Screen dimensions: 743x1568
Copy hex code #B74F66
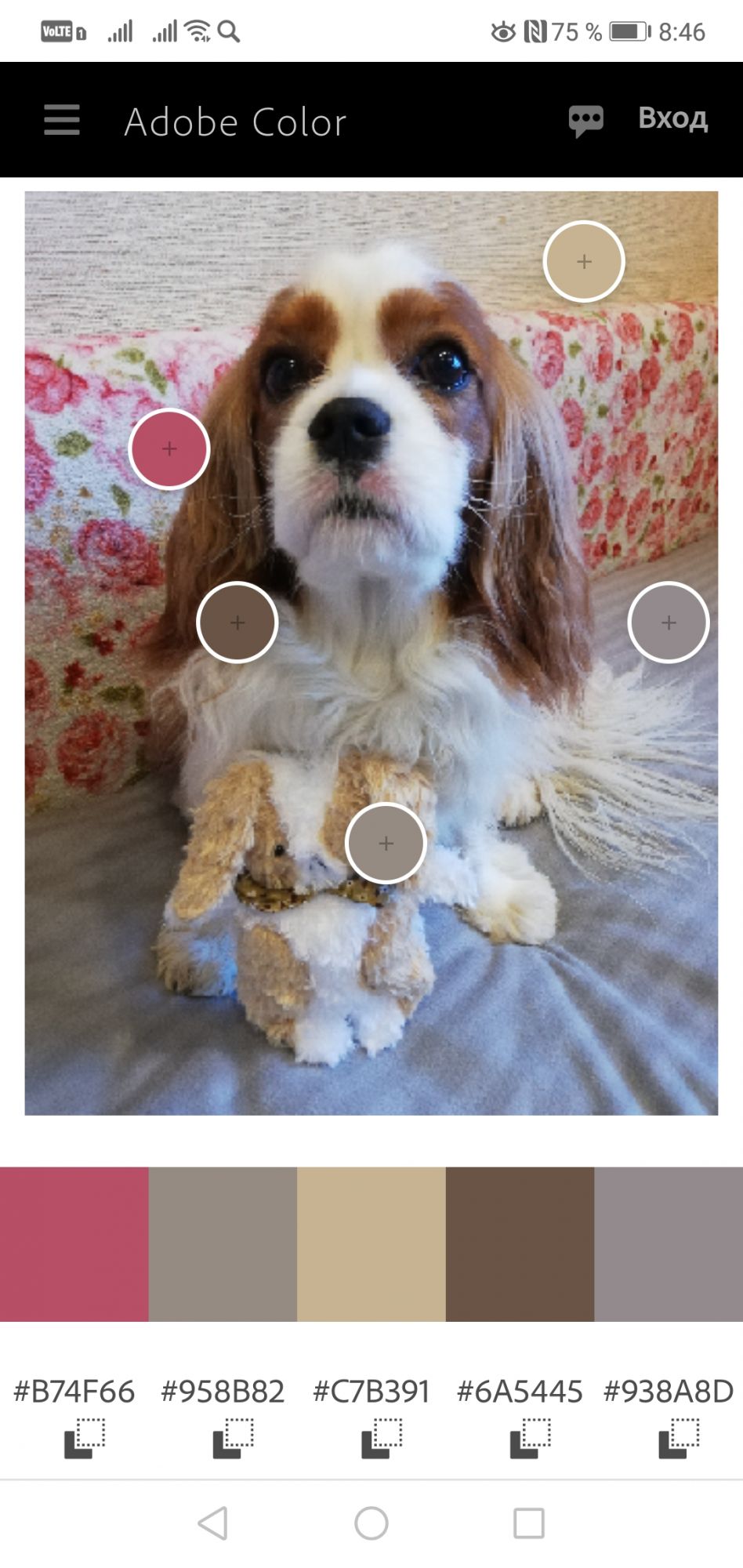84,1438
